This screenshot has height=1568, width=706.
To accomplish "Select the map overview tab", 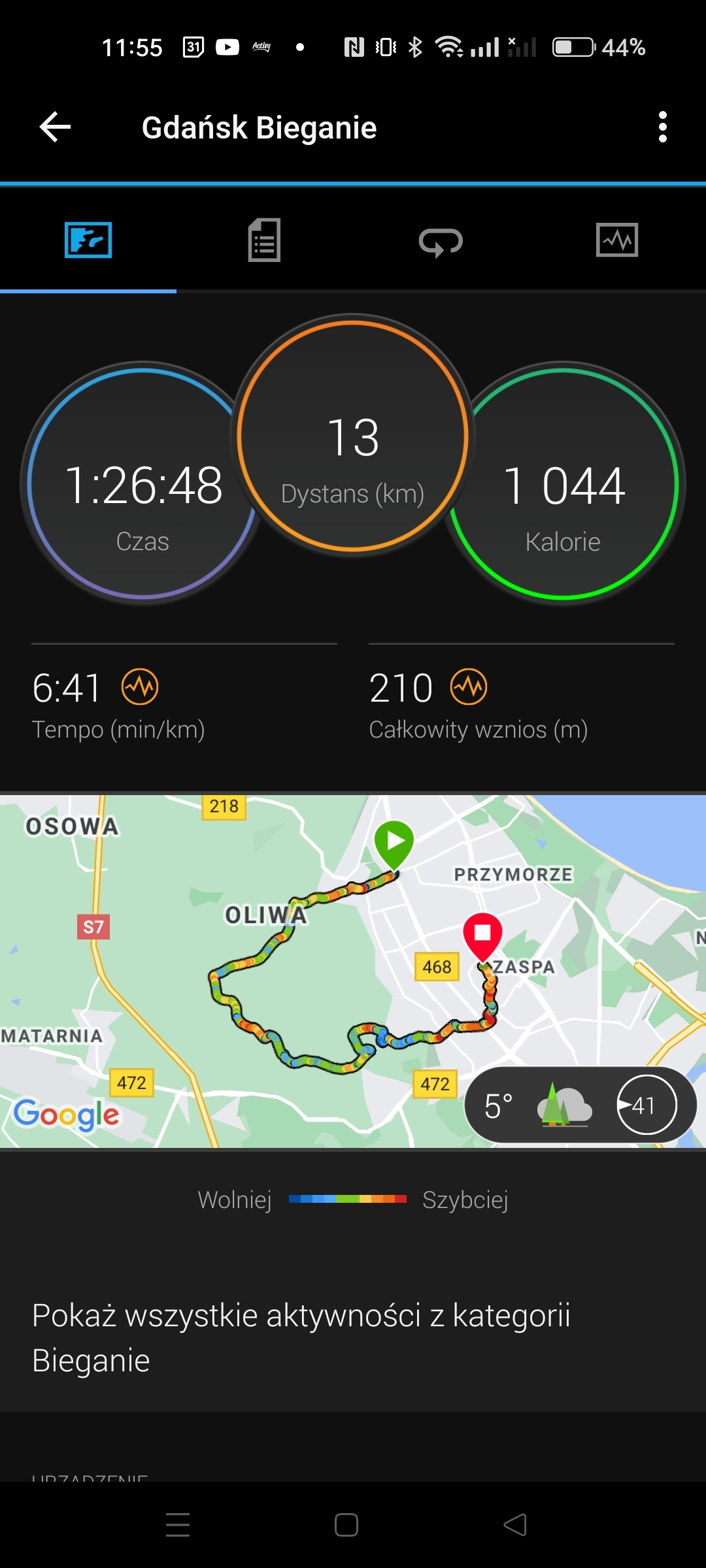I will coord(88,240).
